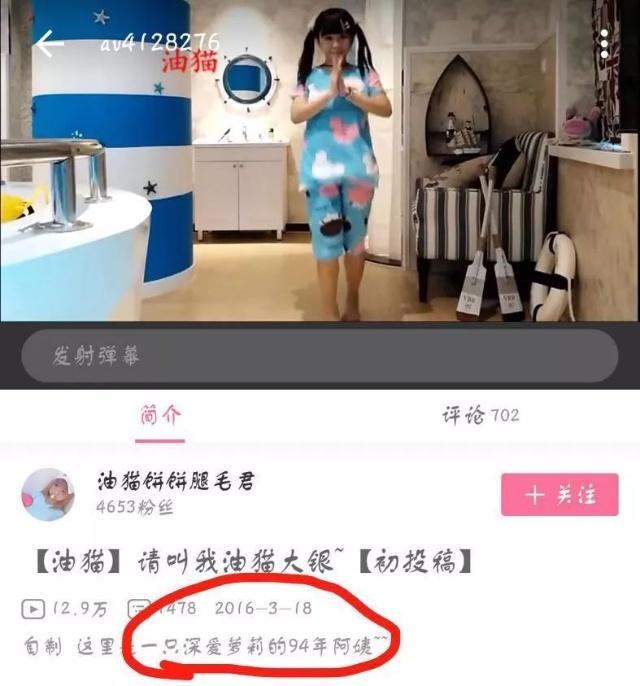Open the three-dot overflow menu
The height and width of the screenshot is (686, 640).
[x=604, y=42]
